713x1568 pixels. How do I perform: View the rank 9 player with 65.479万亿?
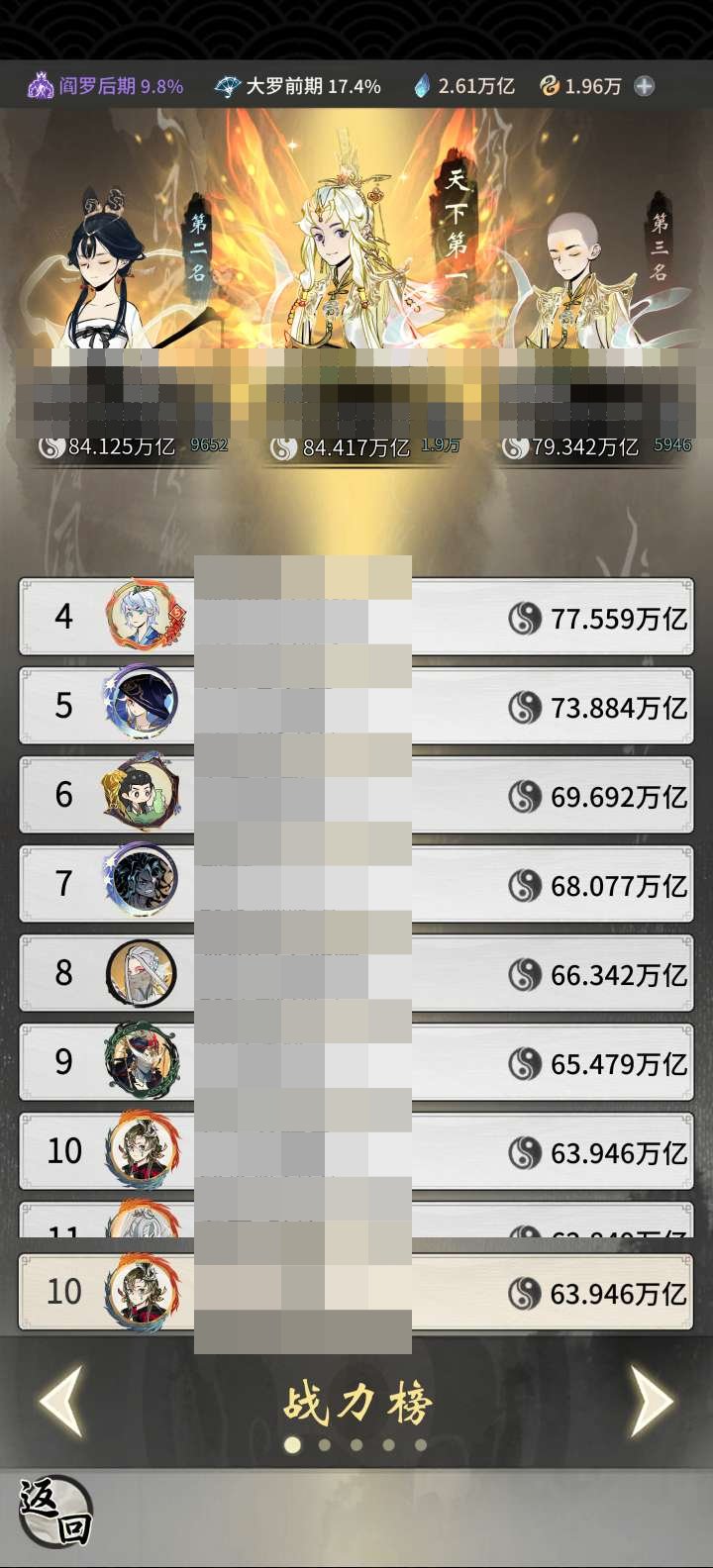point(356,1063)
